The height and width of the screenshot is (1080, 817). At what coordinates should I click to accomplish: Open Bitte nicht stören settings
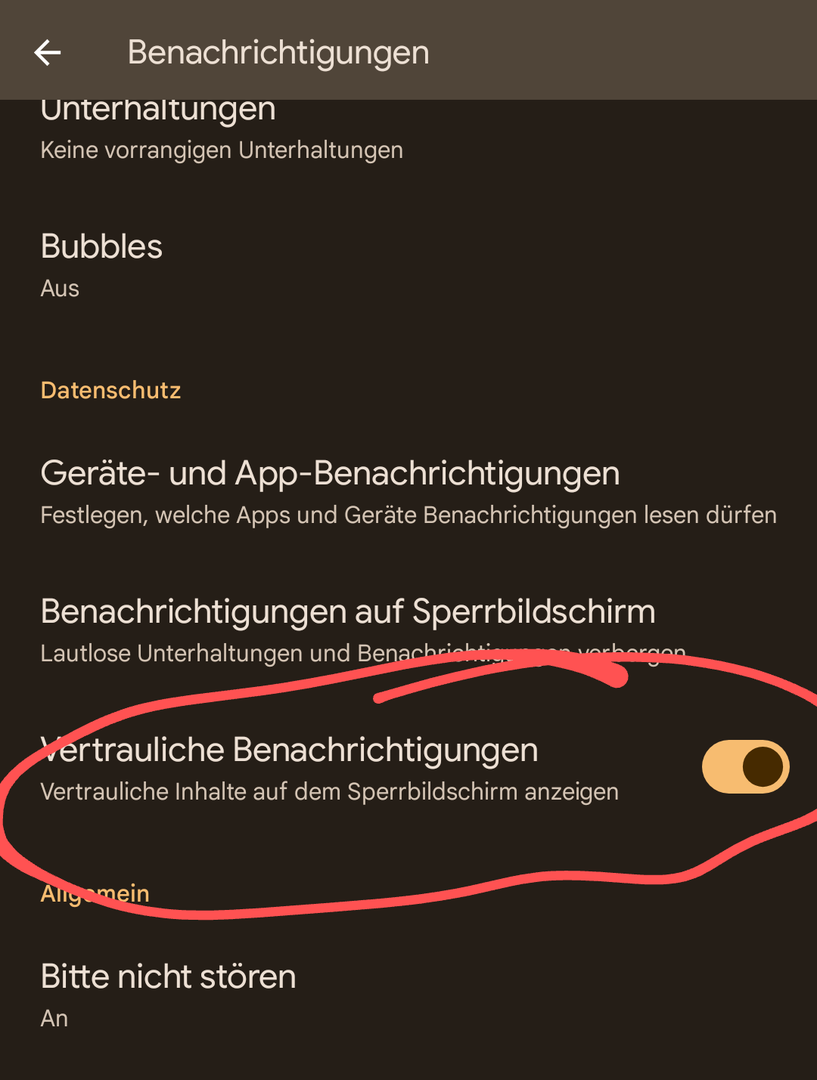(x=168, y=994)
